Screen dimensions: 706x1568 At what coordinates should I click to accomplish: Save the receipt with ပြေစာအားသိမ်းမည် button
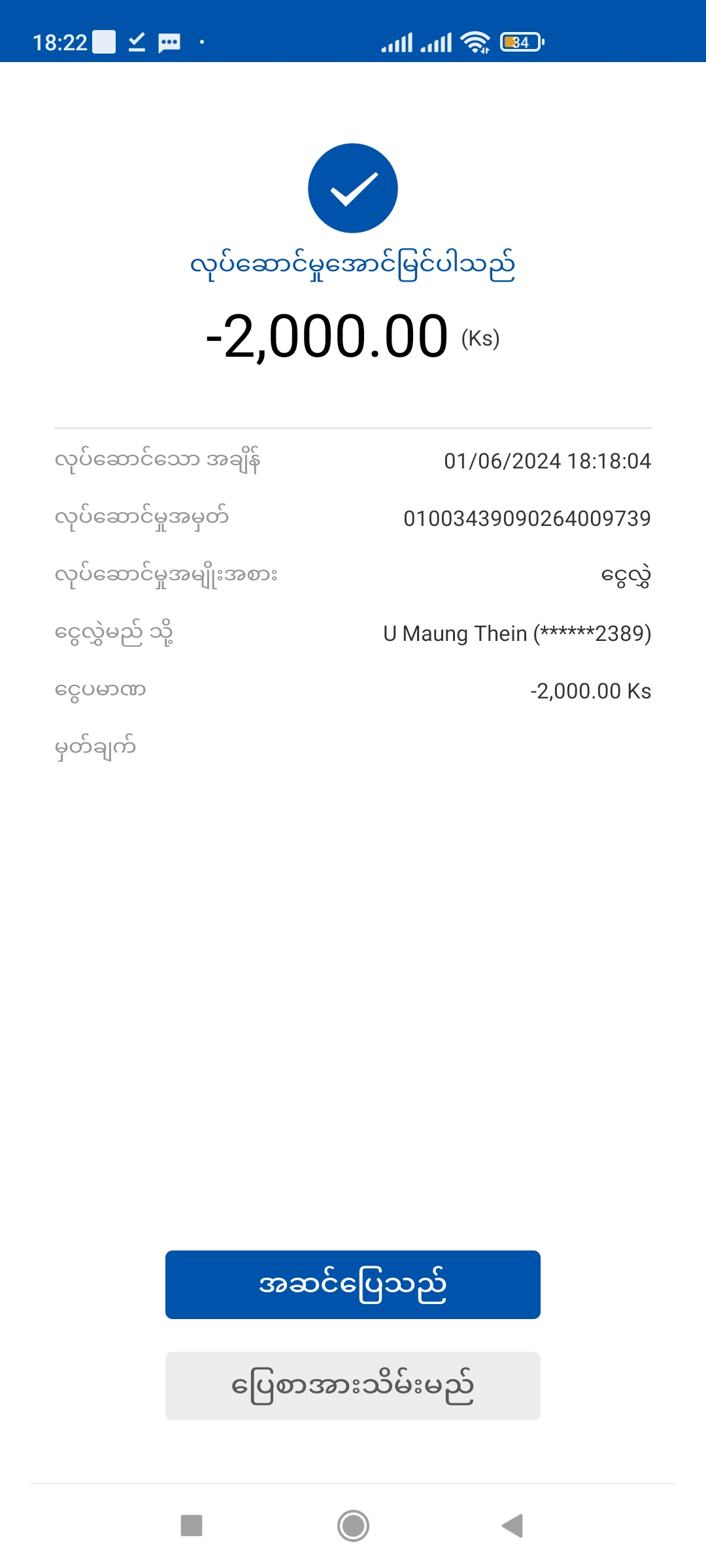pyautogui.click(x=352, y=1386)
